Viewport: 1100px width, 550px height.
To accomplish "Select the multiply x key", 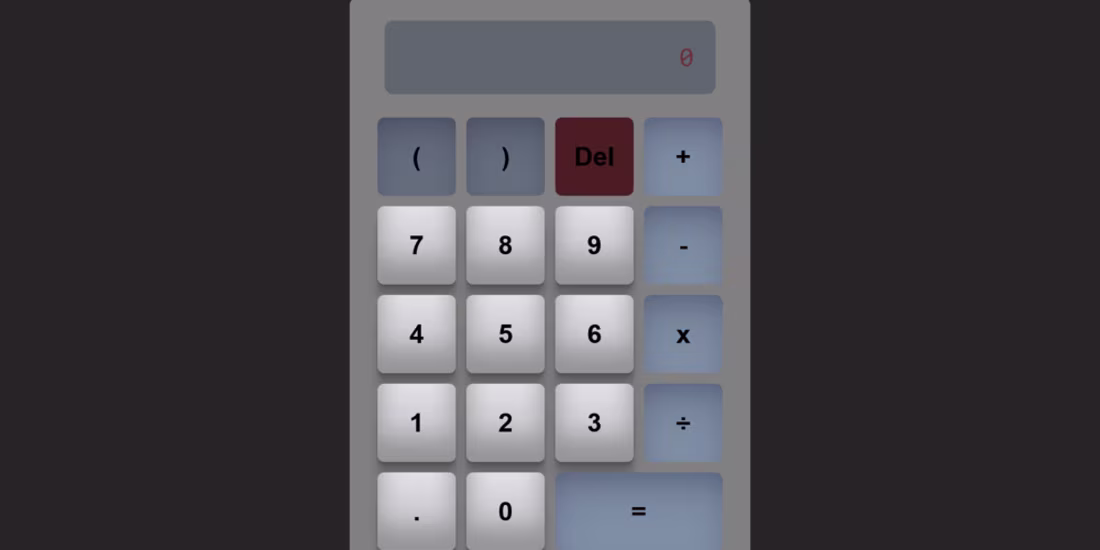I will (683, 334).
